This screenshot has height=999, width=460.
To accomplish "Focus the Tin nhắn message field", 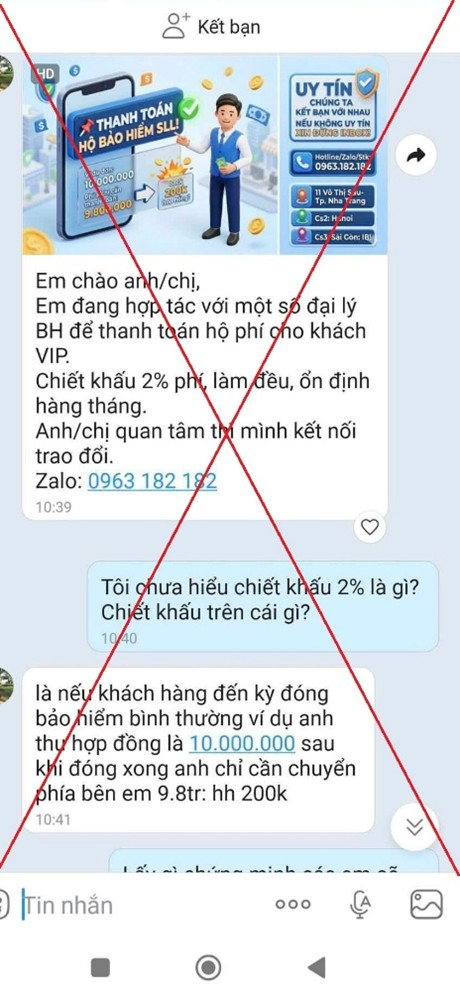I will [140, 905].
